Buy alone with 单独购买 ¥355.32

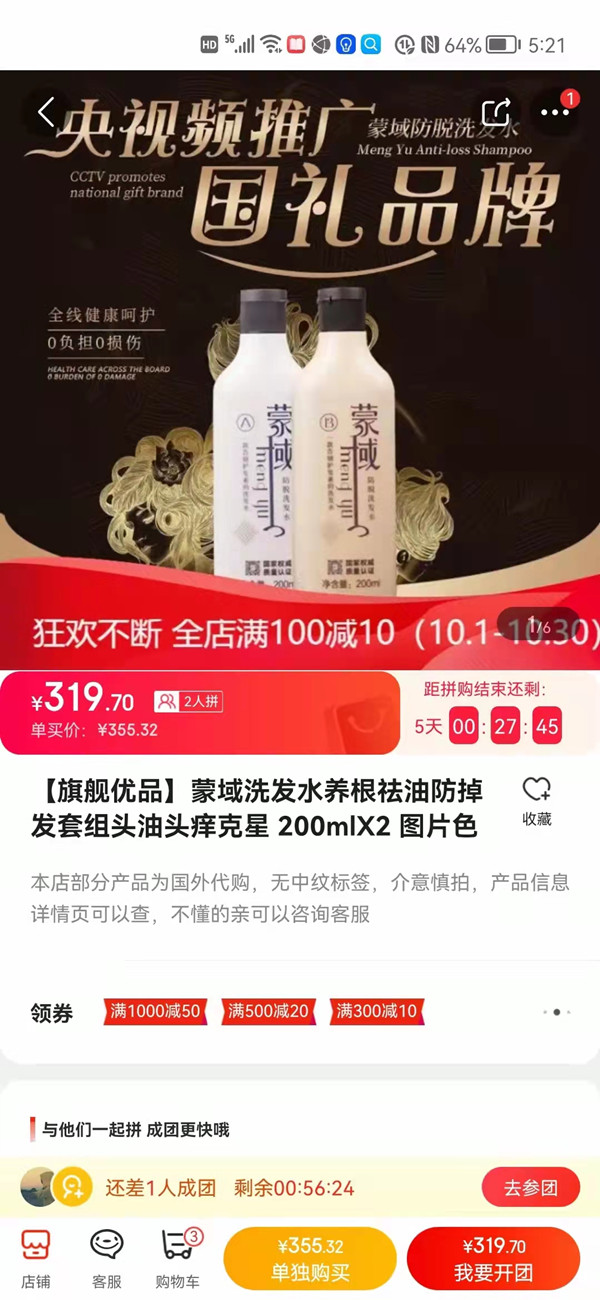pyautogui.click(x=310, y=1259)
